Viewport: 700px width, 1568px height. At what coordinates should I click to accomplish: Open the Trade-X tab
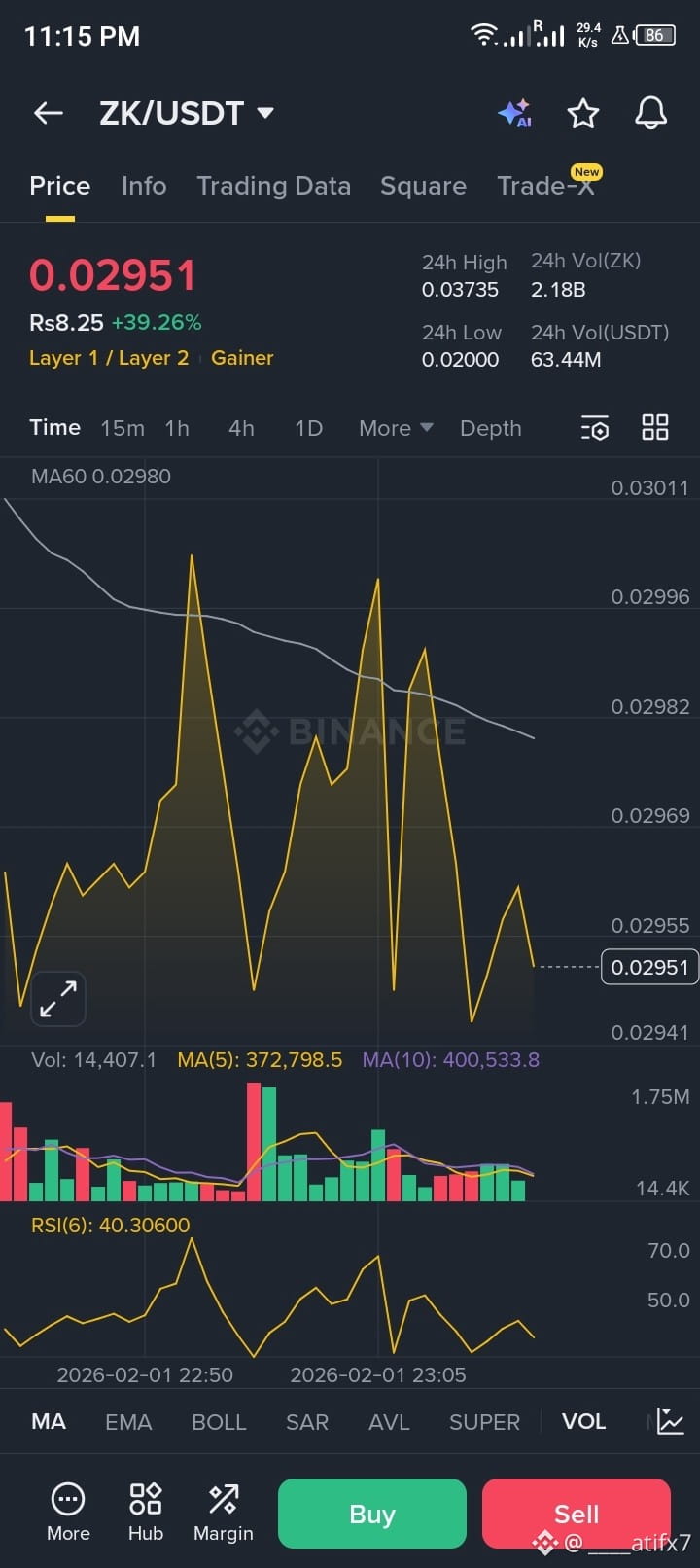545,186
